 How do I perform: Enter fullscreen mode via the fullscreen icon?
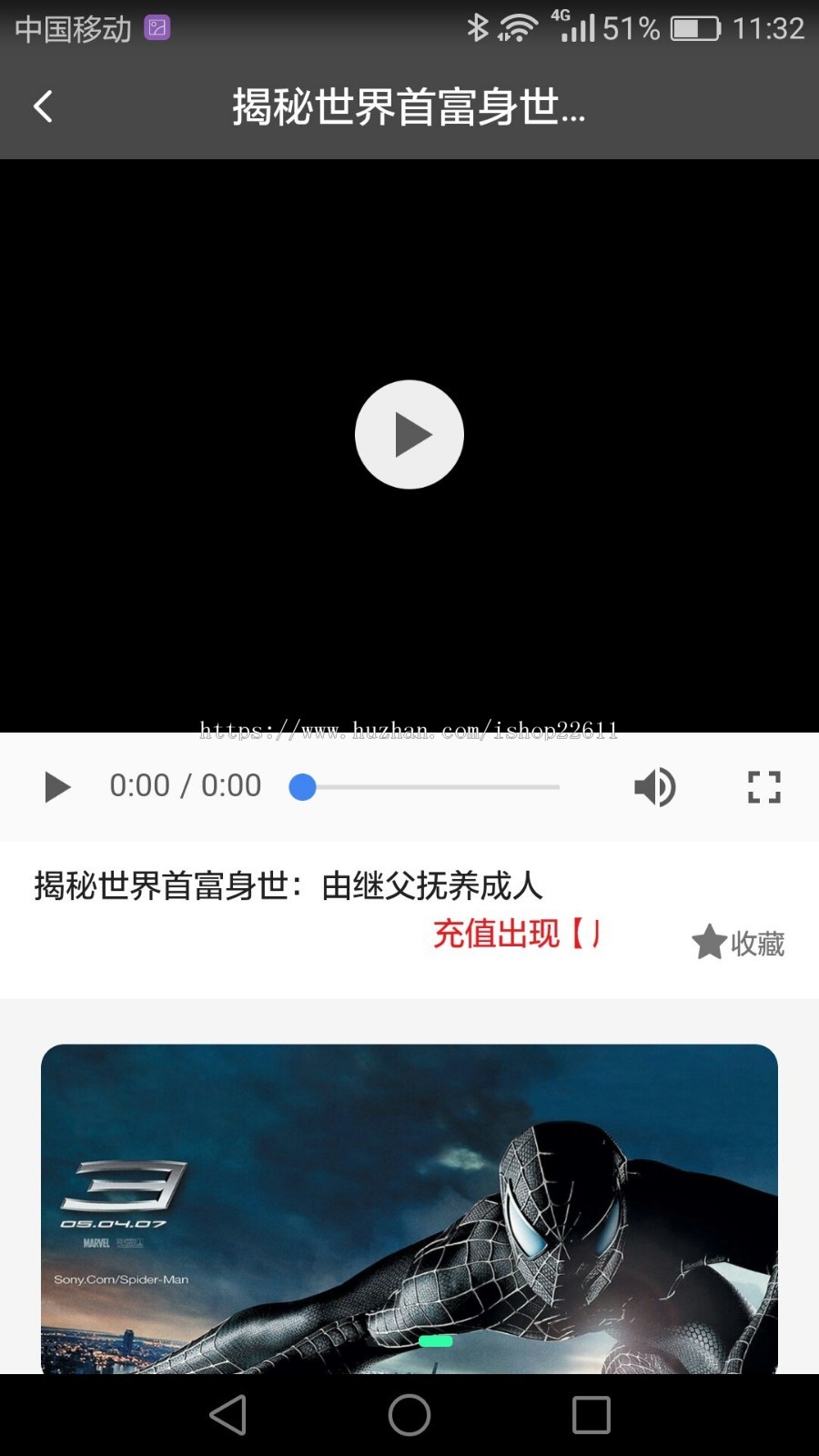[763, 786]
